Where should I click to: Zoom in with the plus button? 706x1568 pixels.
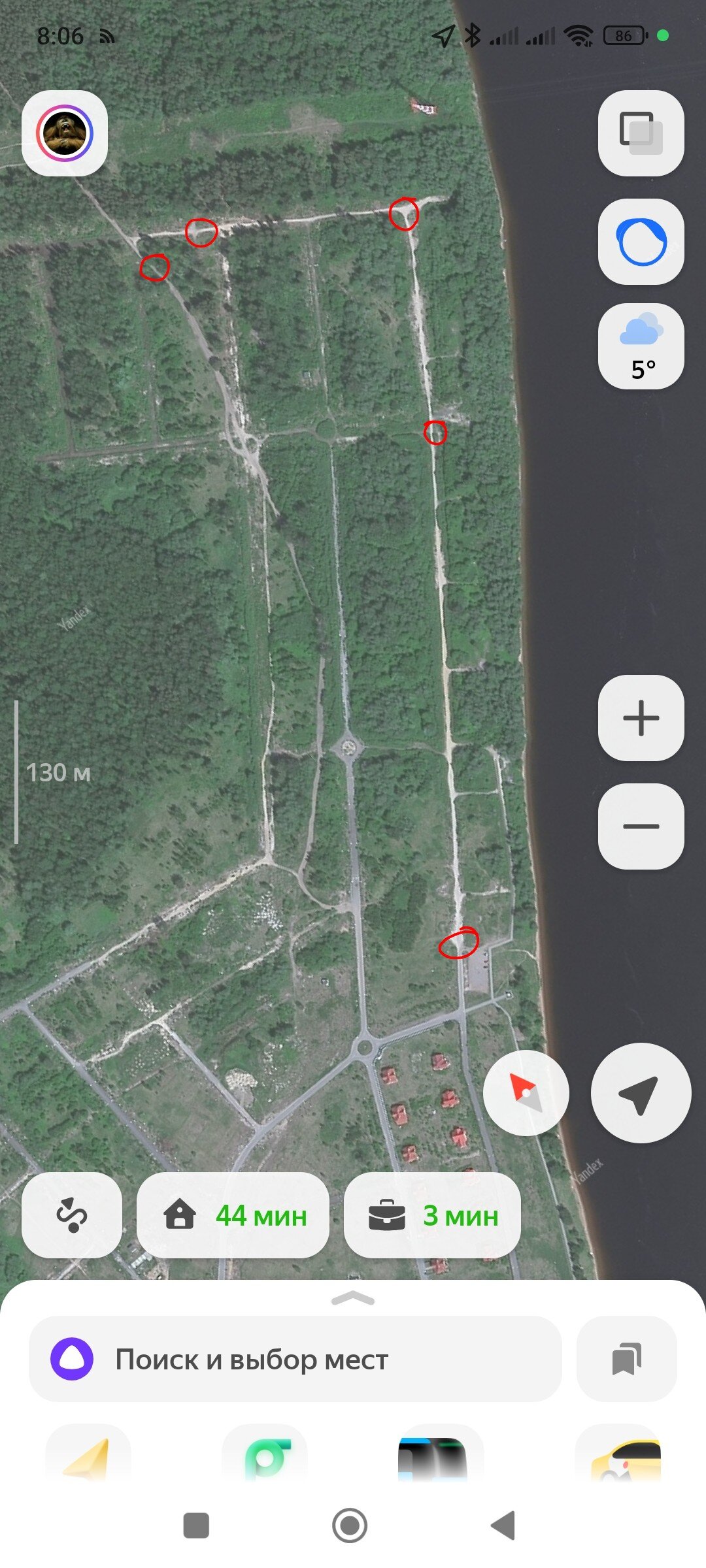(x=641, y=718)
